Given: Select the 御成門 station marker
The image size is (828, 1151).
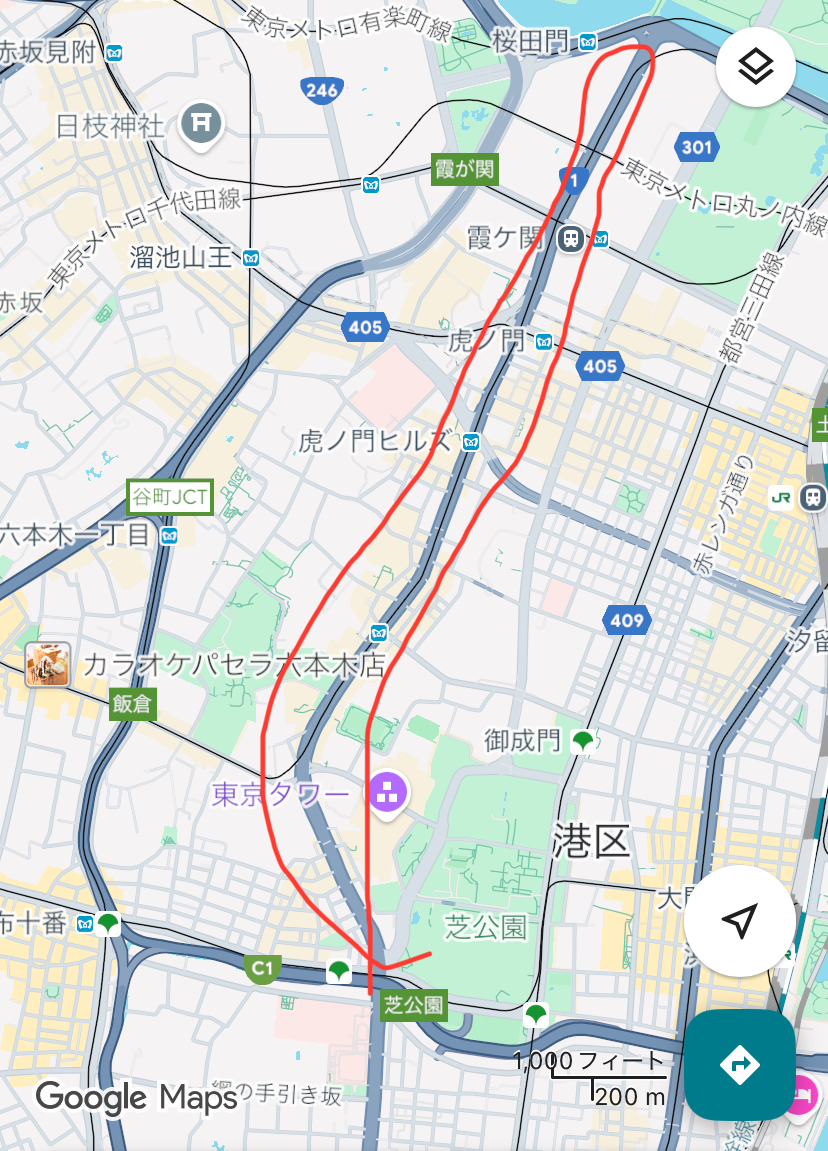Looking at the screenshot, I should [x=584, y=741].
